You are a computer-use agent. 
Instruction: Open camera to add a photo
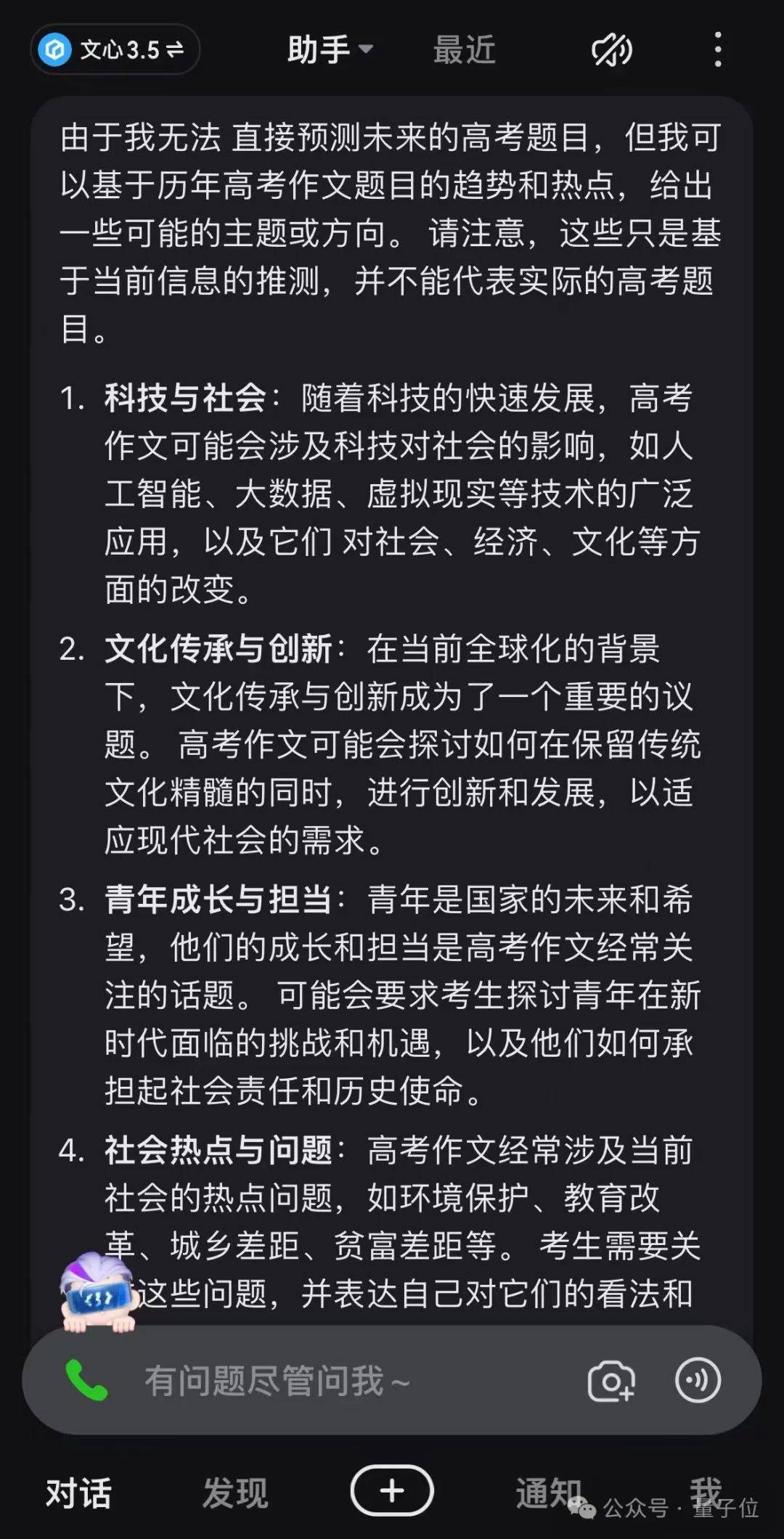[611, 1380]
